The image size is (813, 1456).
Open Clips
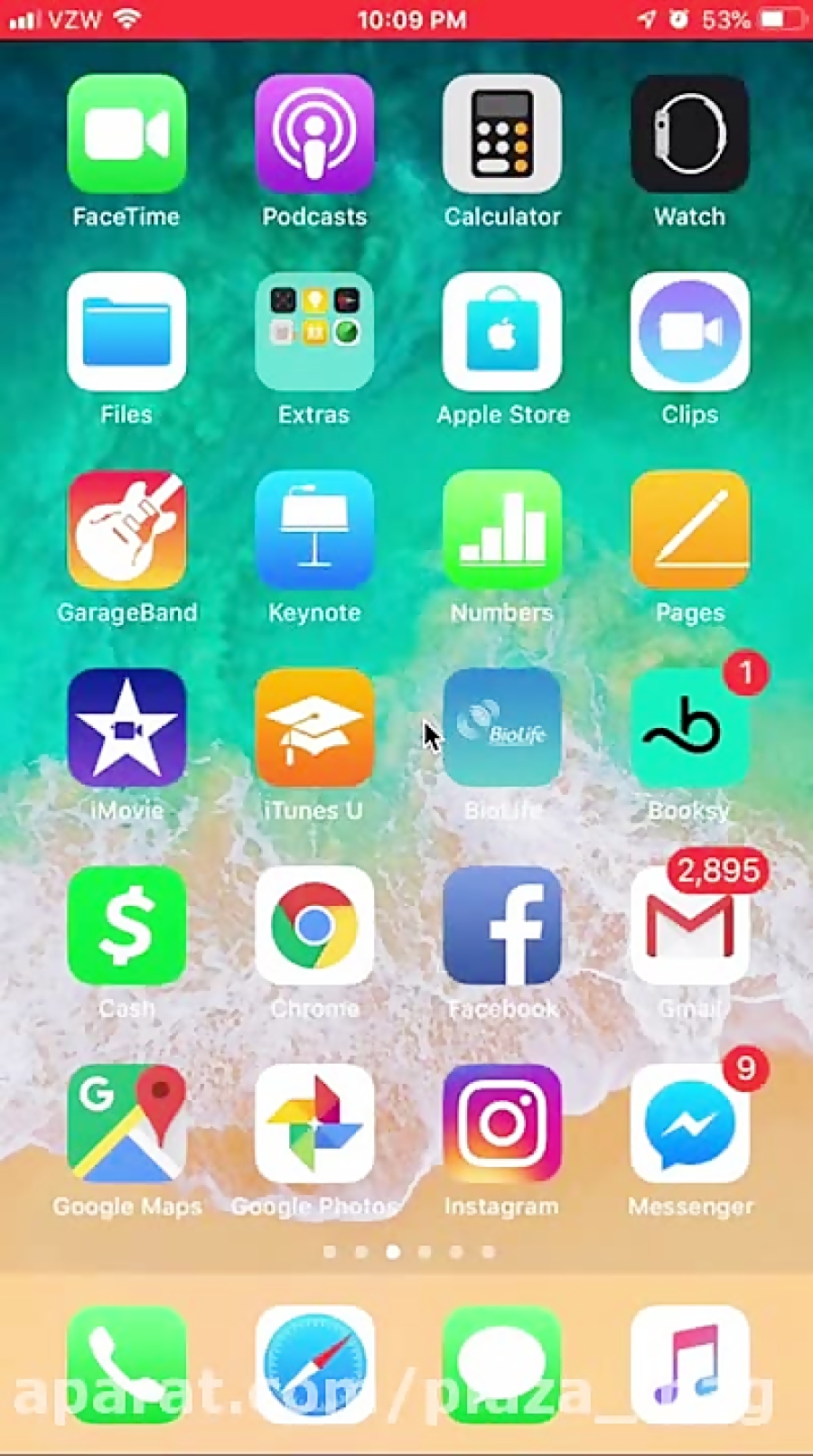(x=689, y=331)
